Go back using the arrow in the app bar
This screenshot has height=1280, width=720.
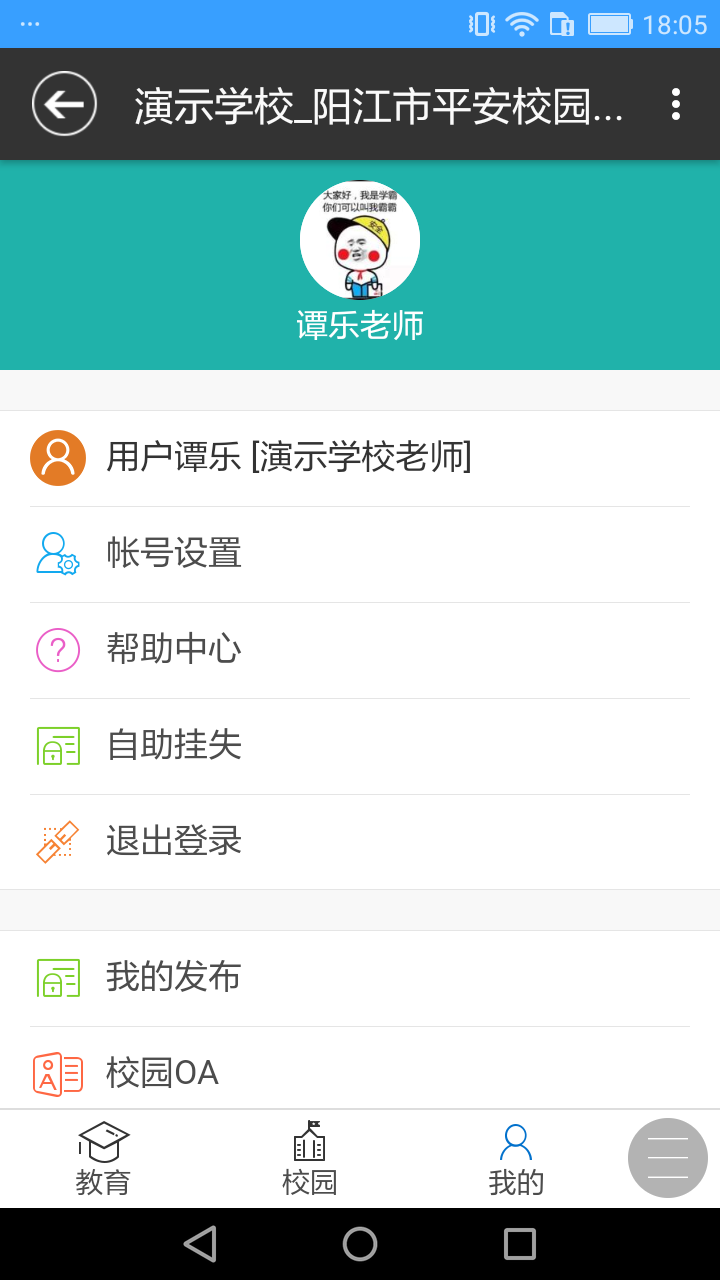(x=64, y=104)
